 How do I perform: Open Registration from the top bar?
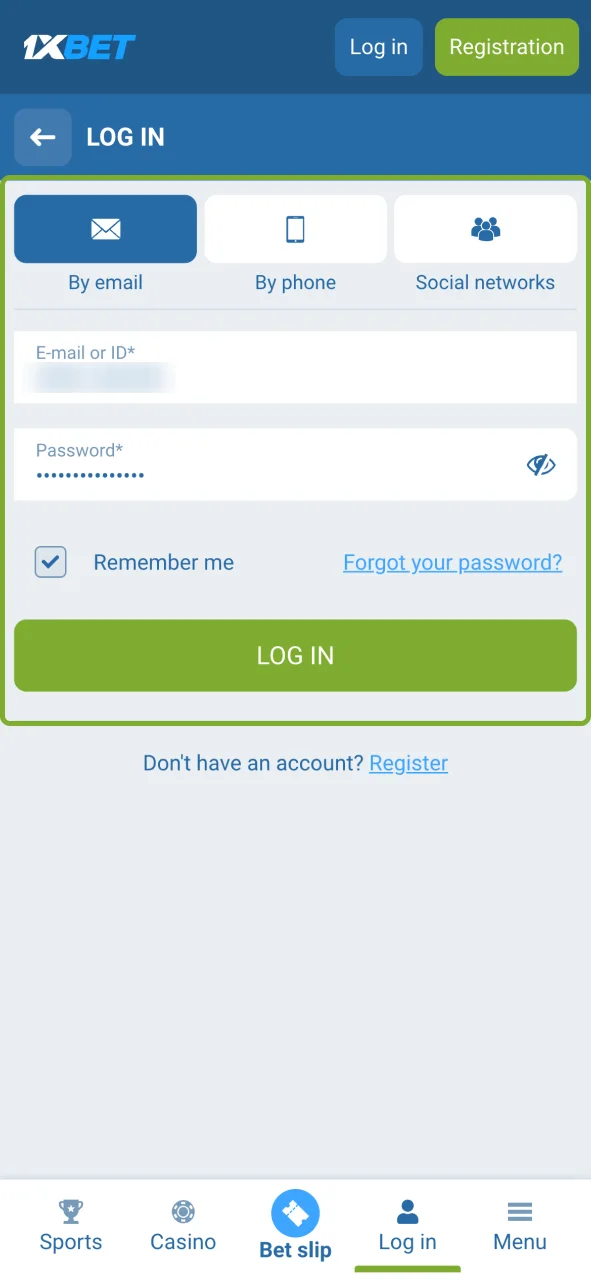click(x=507, y=47)
